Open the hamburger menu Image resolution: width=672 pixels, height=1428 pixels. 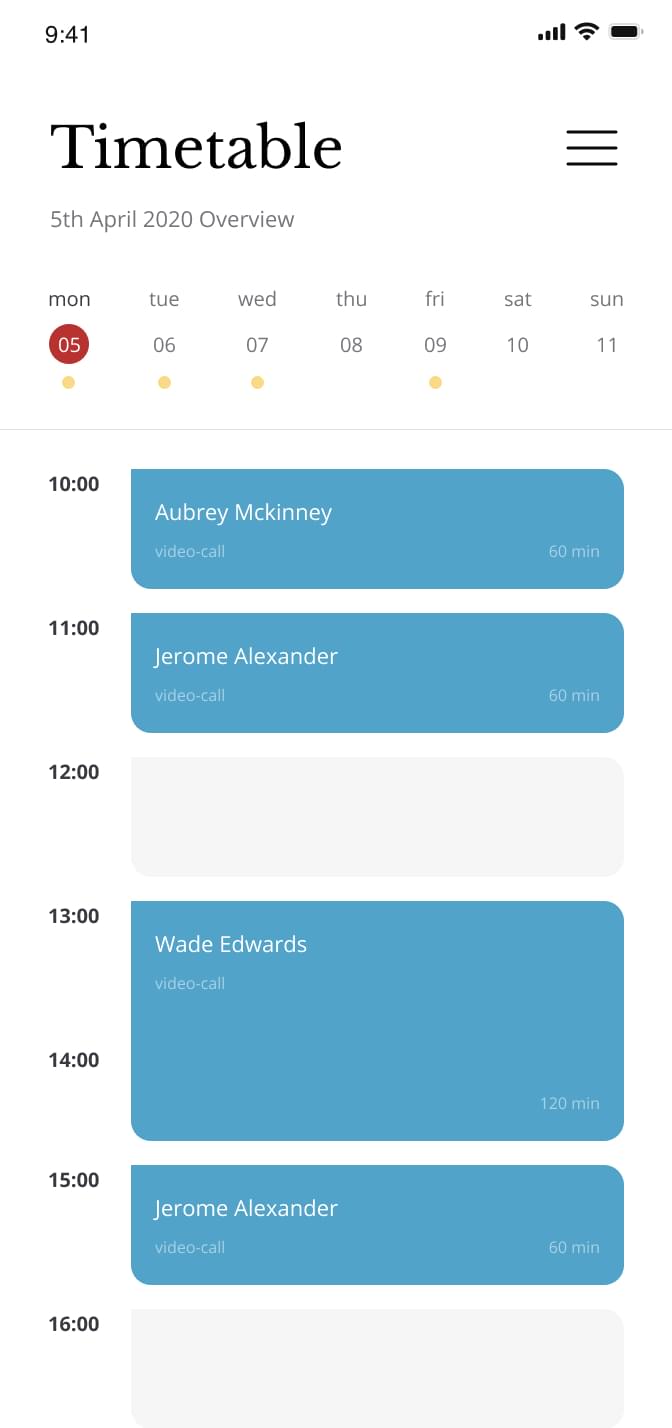(x=592, y=148)
